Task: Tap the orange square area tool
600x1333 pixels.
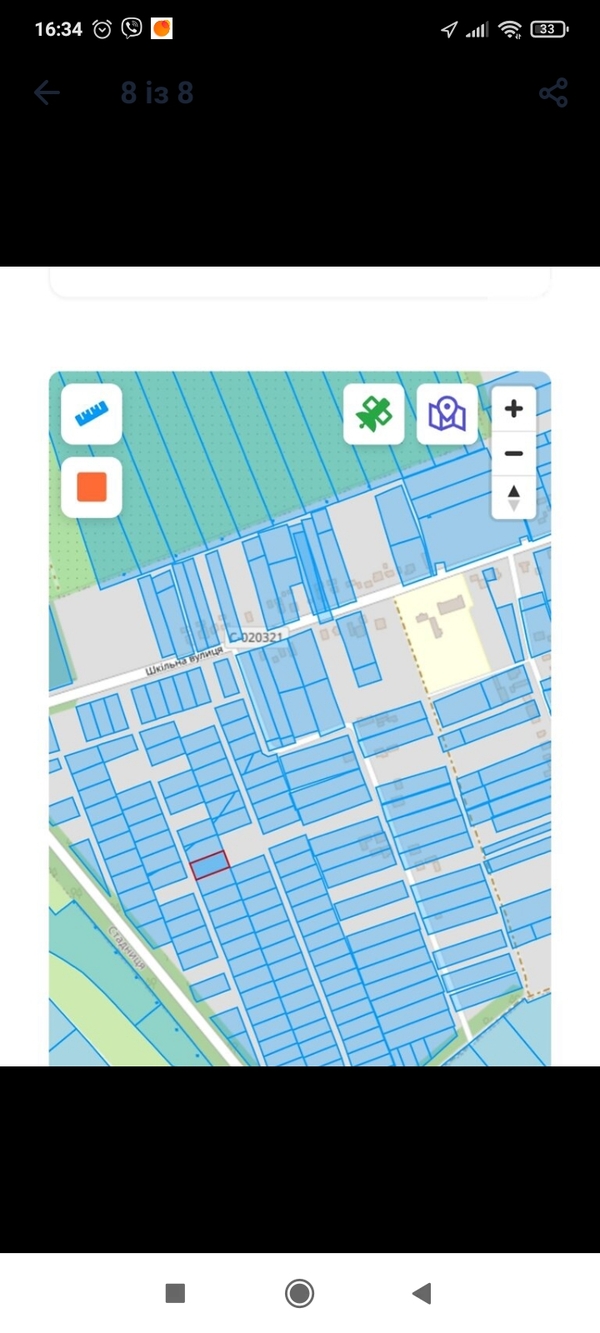Action: click(x=92, y=487)
